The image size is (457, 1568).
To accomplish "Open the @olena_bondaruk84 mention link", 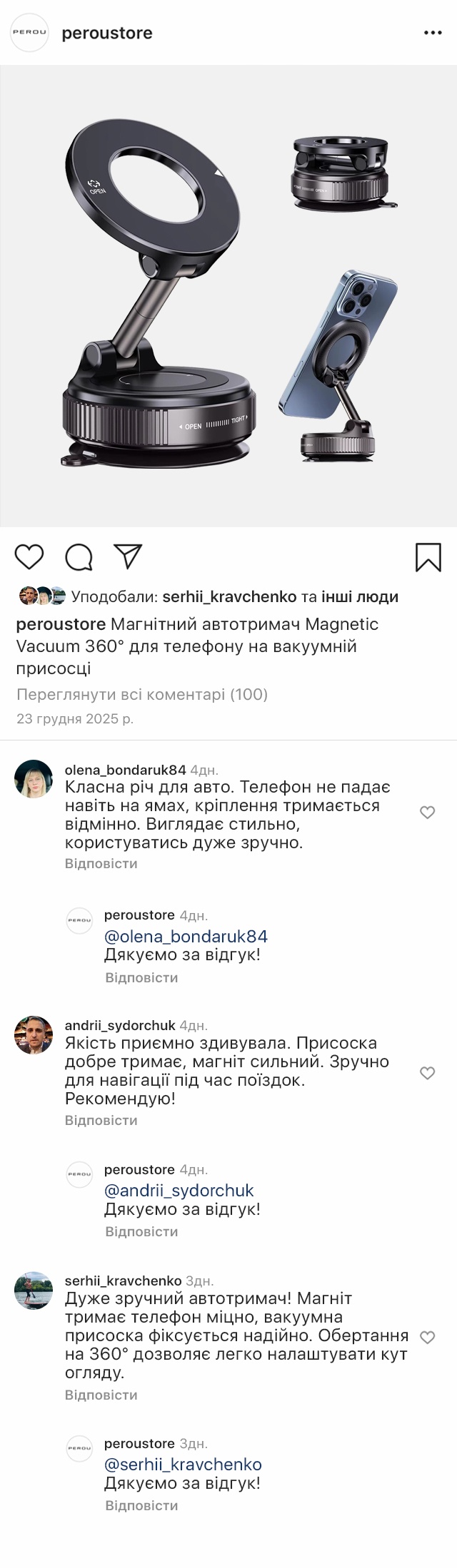I will click(x=186, y=936).
